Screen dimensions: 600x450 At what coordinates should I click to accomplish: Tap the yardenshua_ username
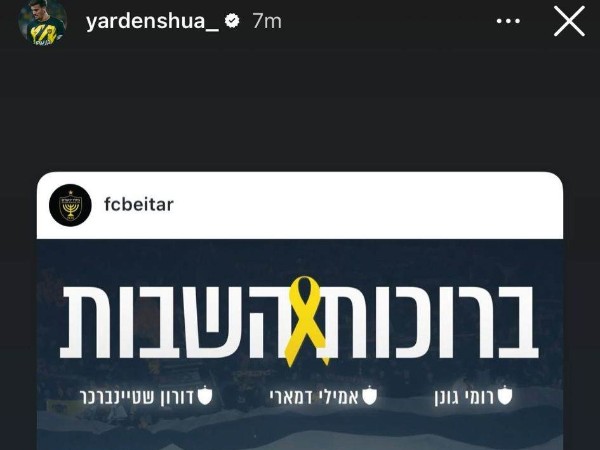click(152, 21)
